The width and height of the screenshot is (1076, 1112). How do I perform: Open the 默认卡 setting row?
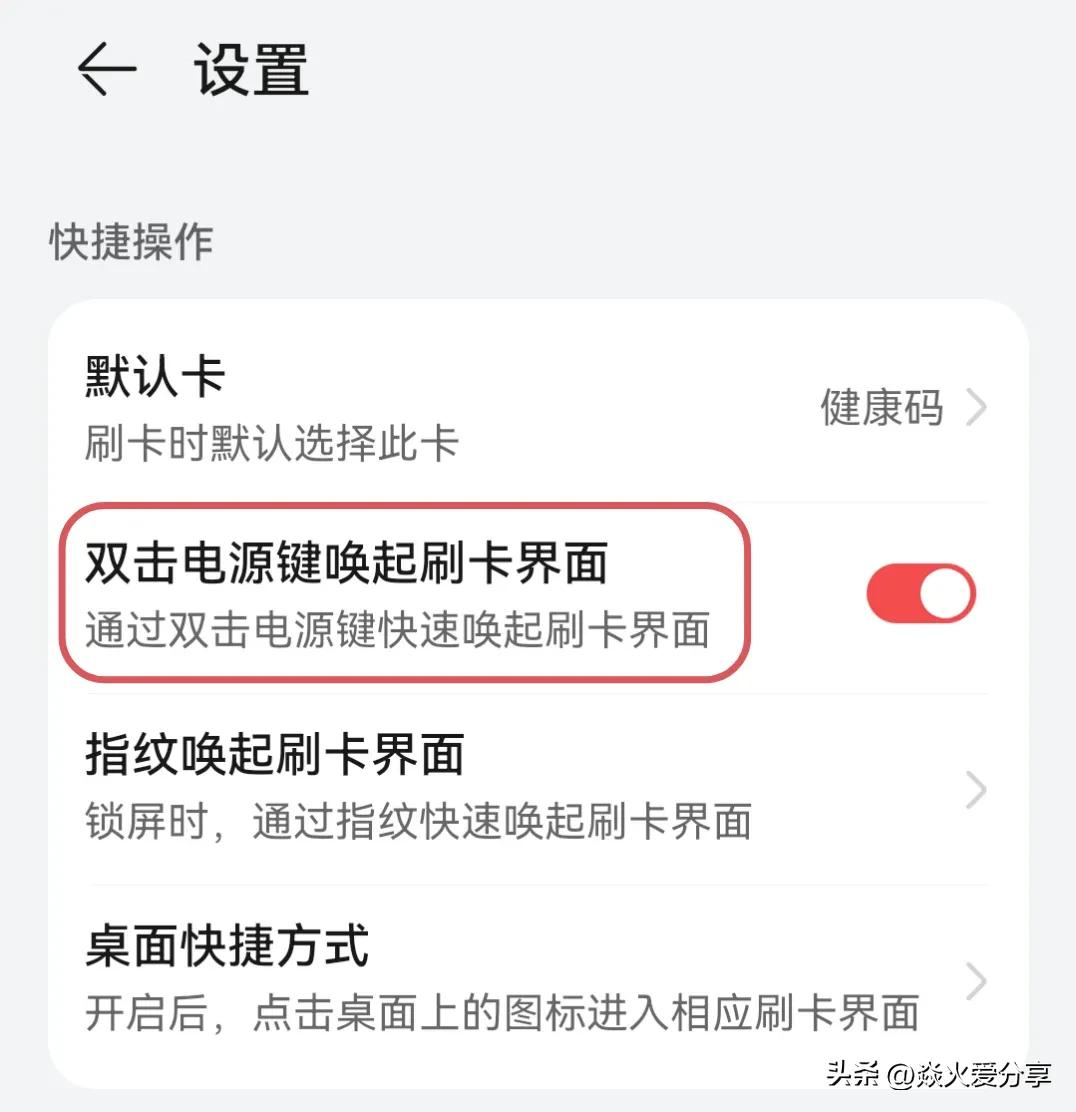tap(400, 405)
